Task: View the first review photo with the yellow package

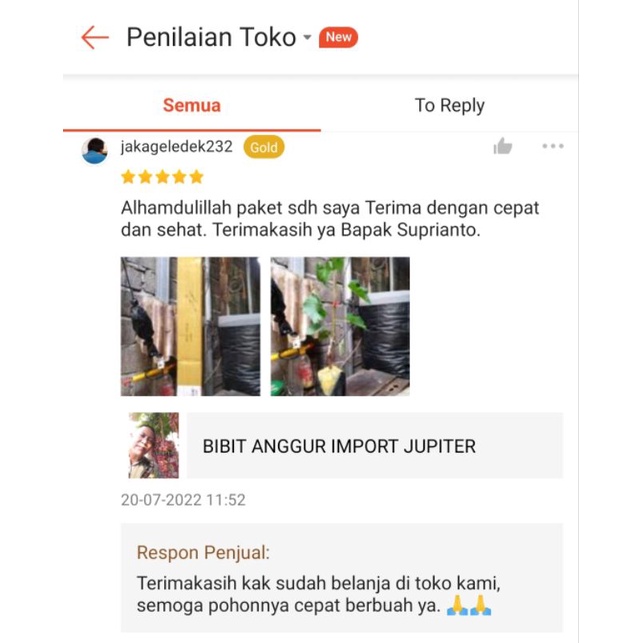Action: (190, 326)
